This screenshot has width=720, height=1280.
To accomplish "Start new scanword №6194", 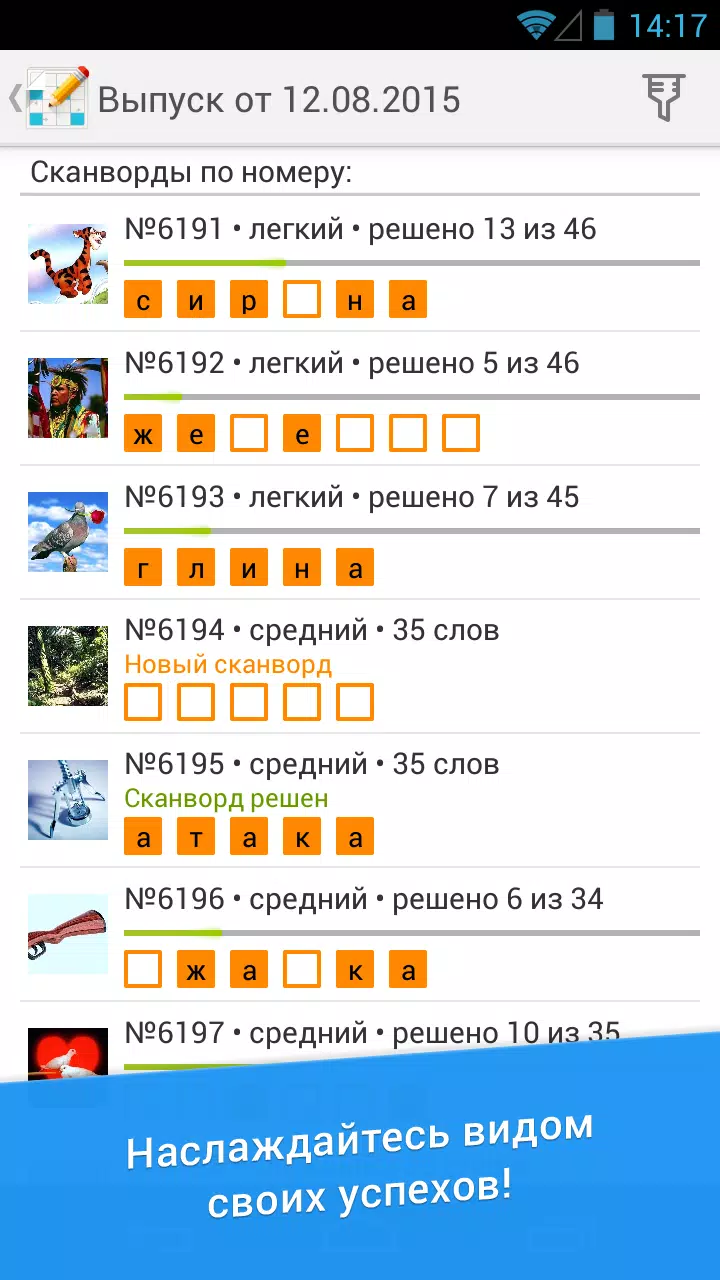I will pyautogui.click(x=360, y=666).
